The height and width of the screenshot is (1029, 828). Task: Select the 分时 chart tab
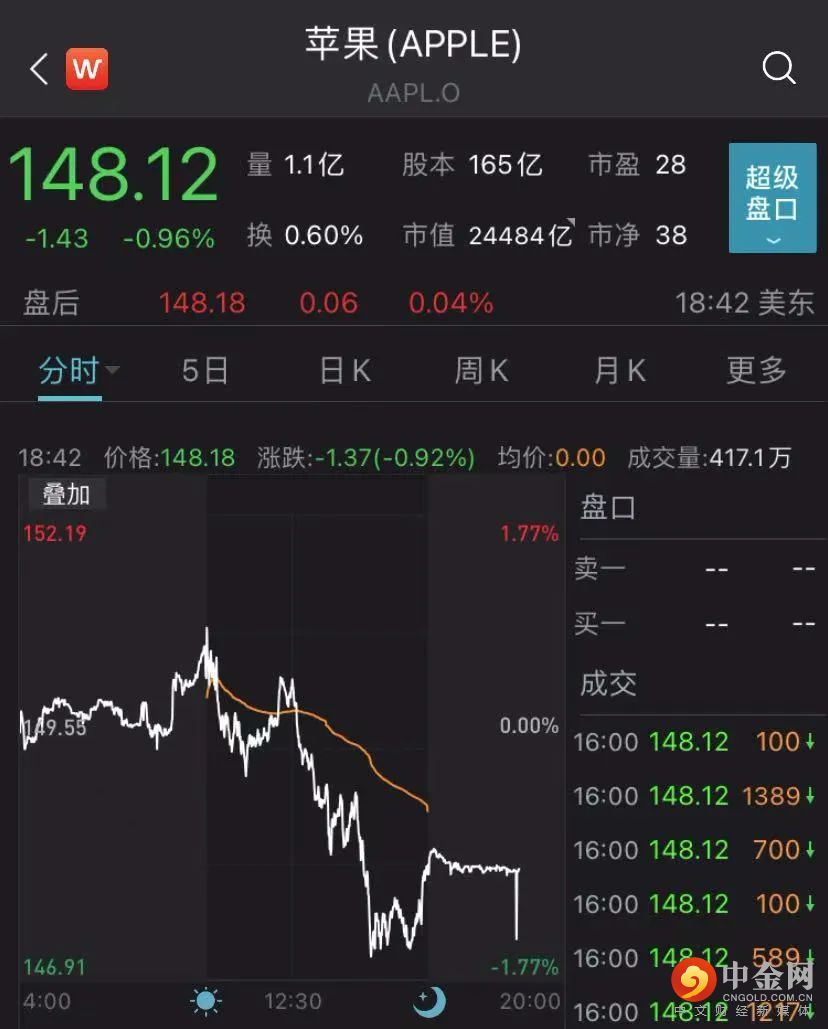70,371
